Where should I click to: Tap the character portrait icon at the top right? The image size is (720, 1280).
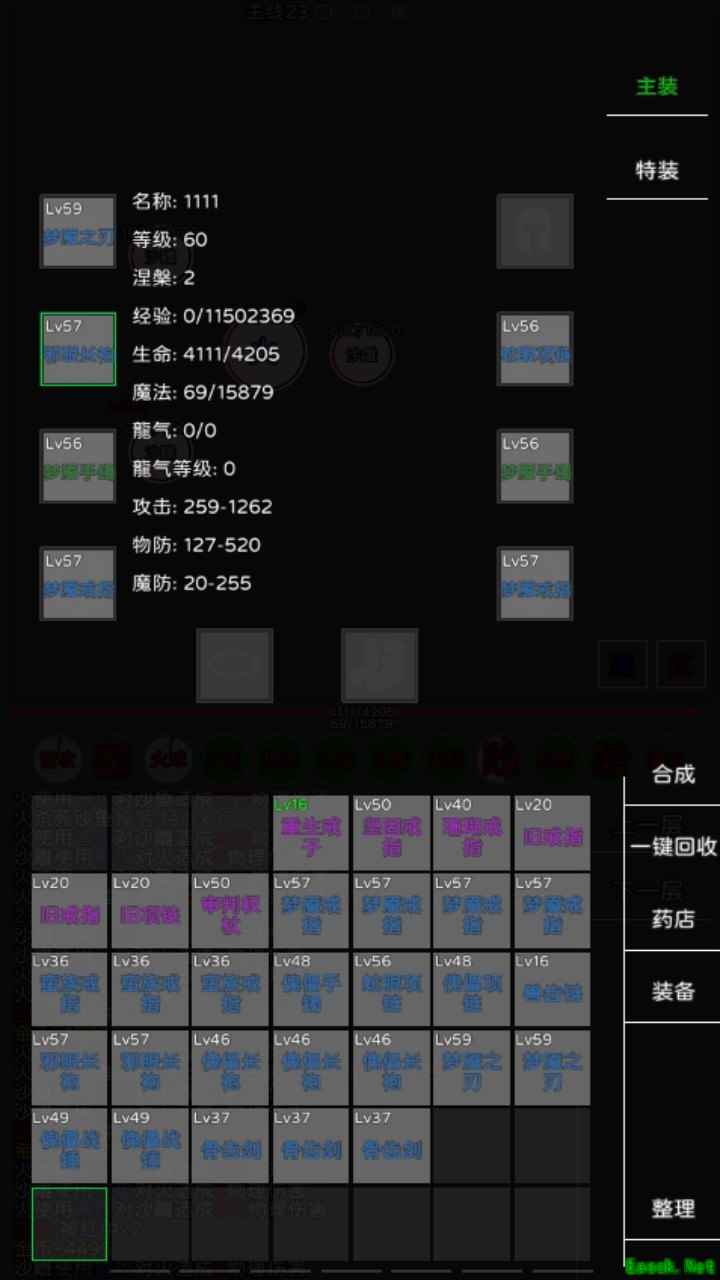(x=535, y=231)
